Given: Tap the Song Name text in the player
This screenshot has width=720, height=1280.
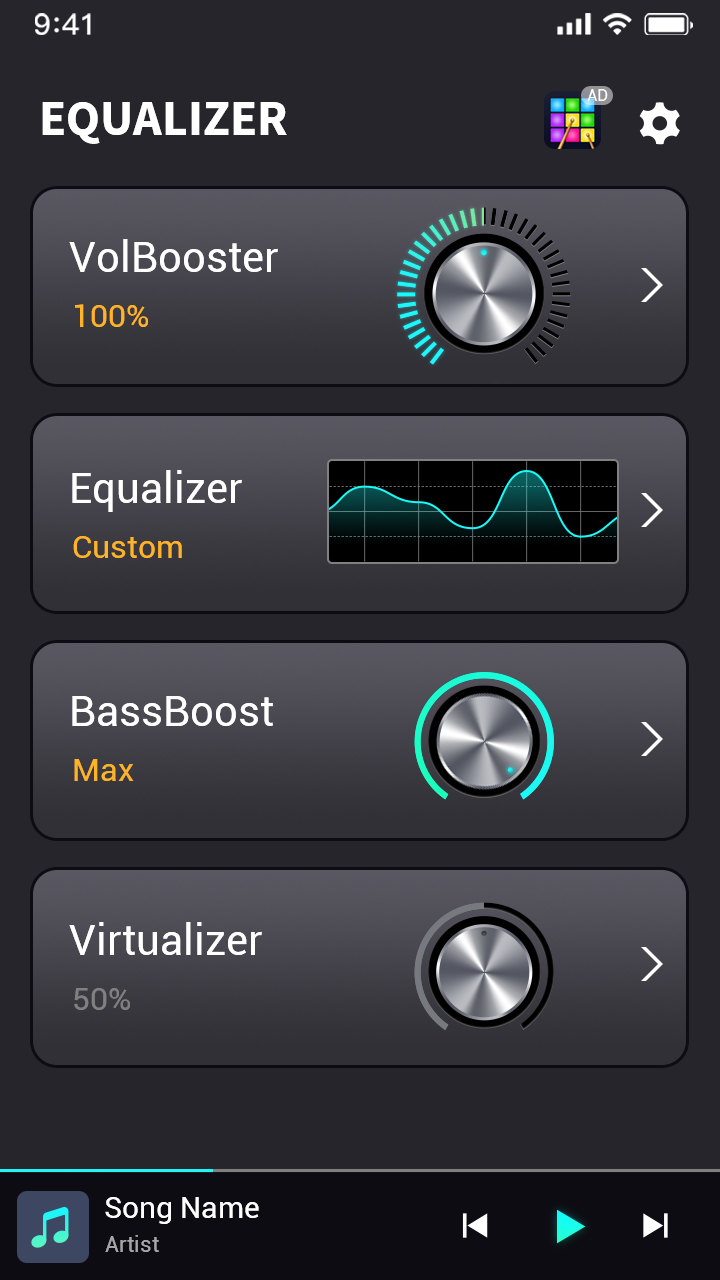Looking at the screenshot, I should tap(181, 1208).
